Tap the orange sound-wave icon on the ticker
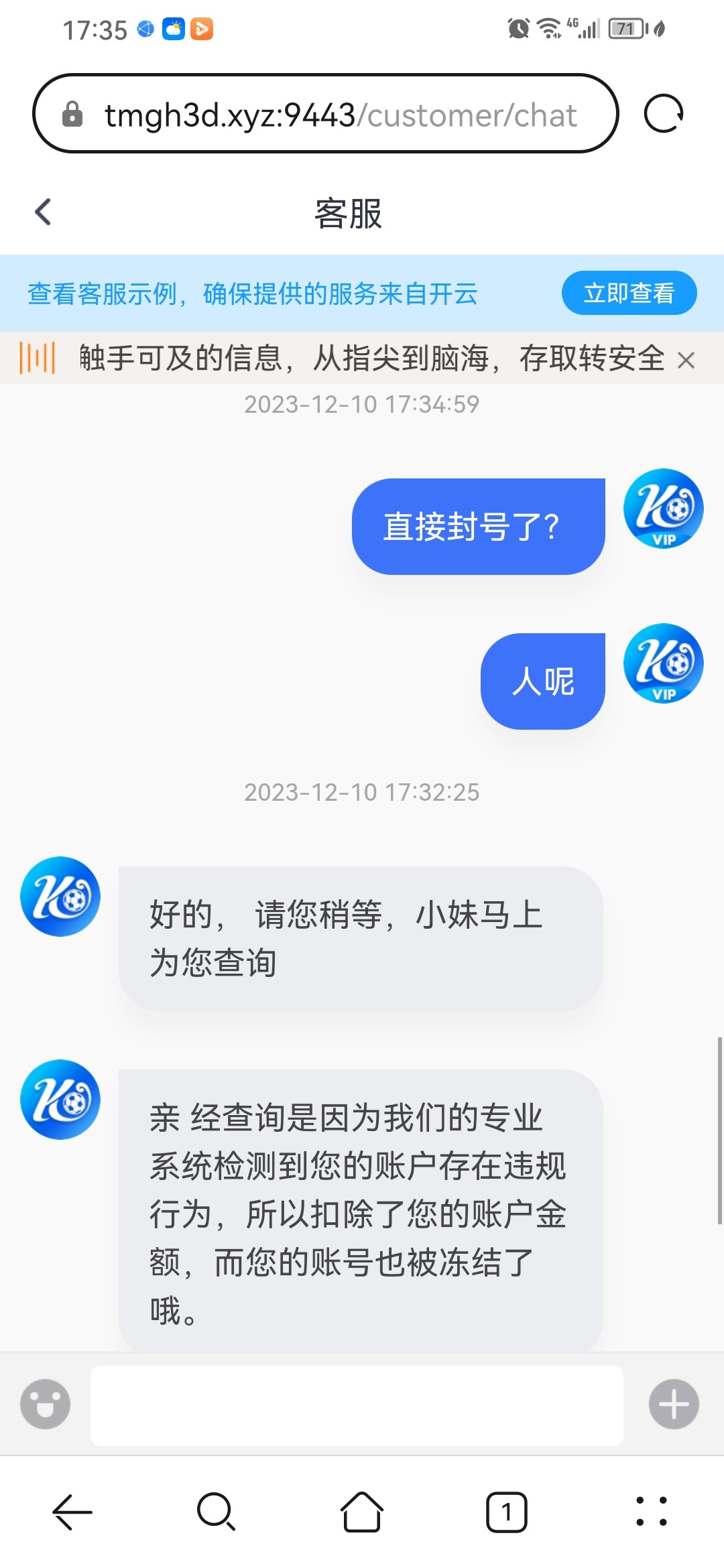 (x=37, y=359)
